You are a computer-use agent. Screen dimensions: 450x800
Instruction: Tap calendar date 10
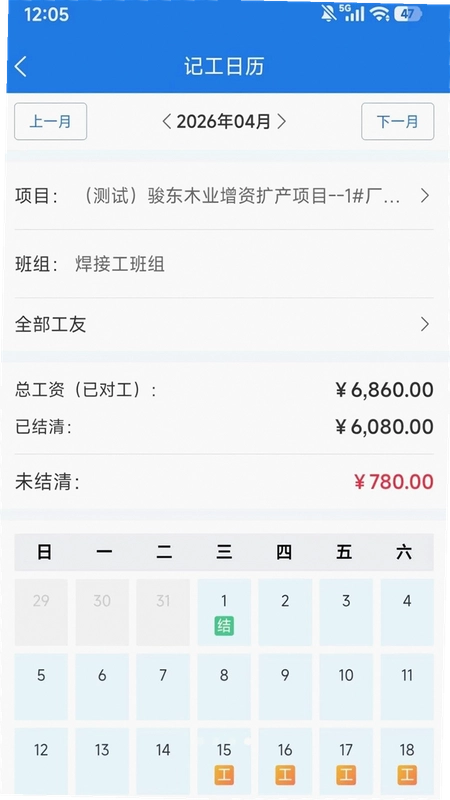(x=346, y=687)
